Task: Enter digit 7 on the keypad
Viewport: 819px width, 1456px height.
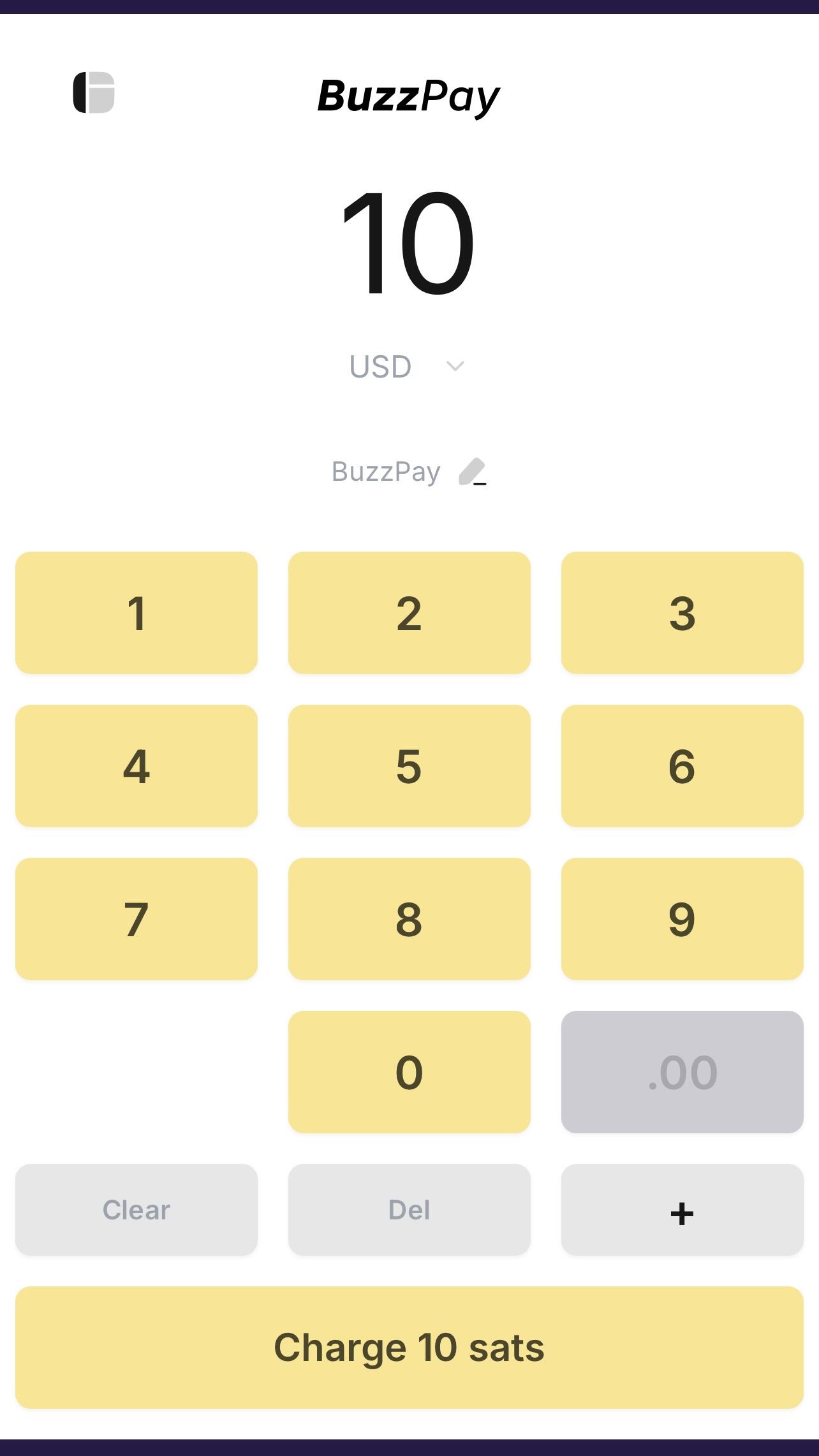Action: pyautogui.click(x=136, y=919)
